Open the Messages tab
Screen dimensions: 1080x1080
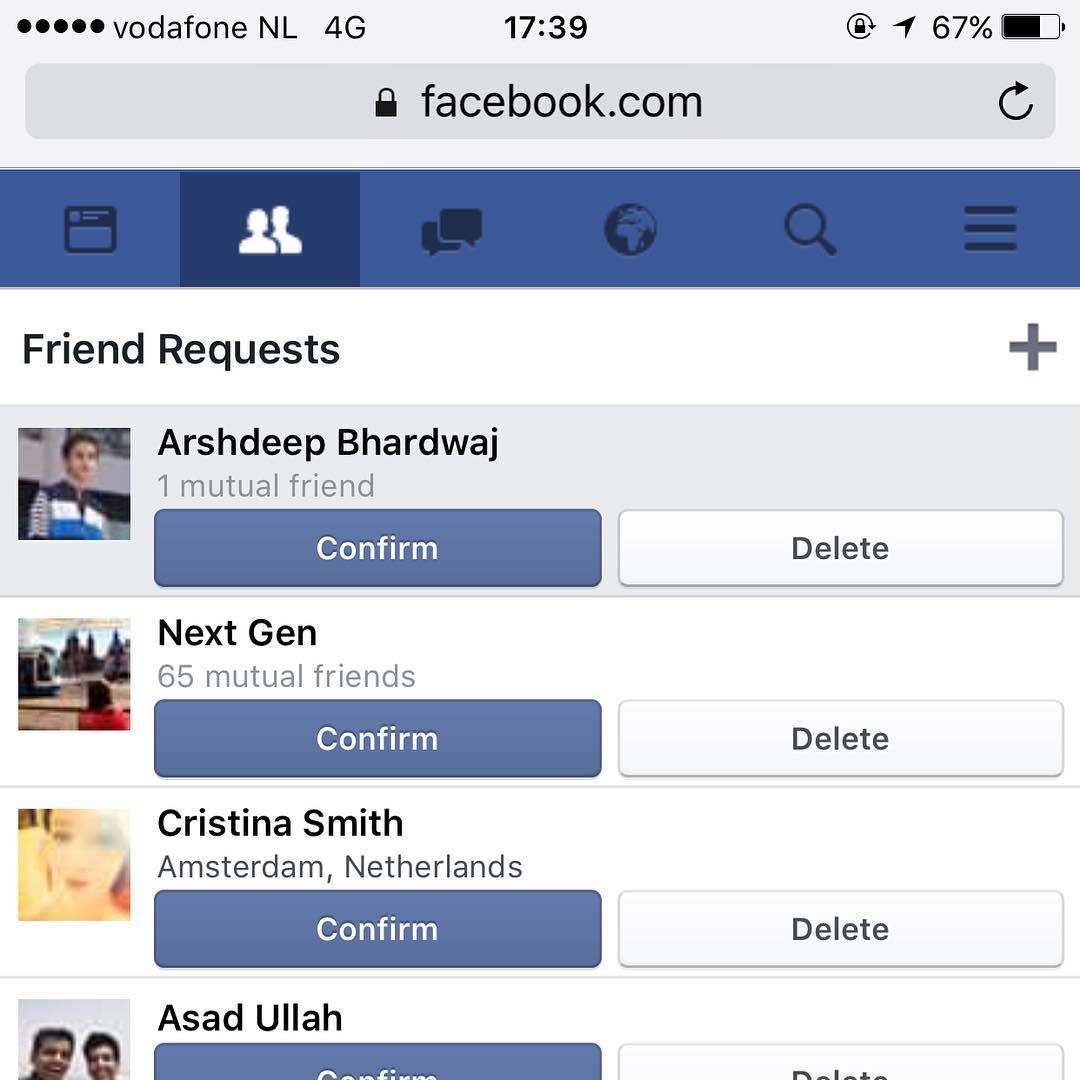(x=451, y=230)
